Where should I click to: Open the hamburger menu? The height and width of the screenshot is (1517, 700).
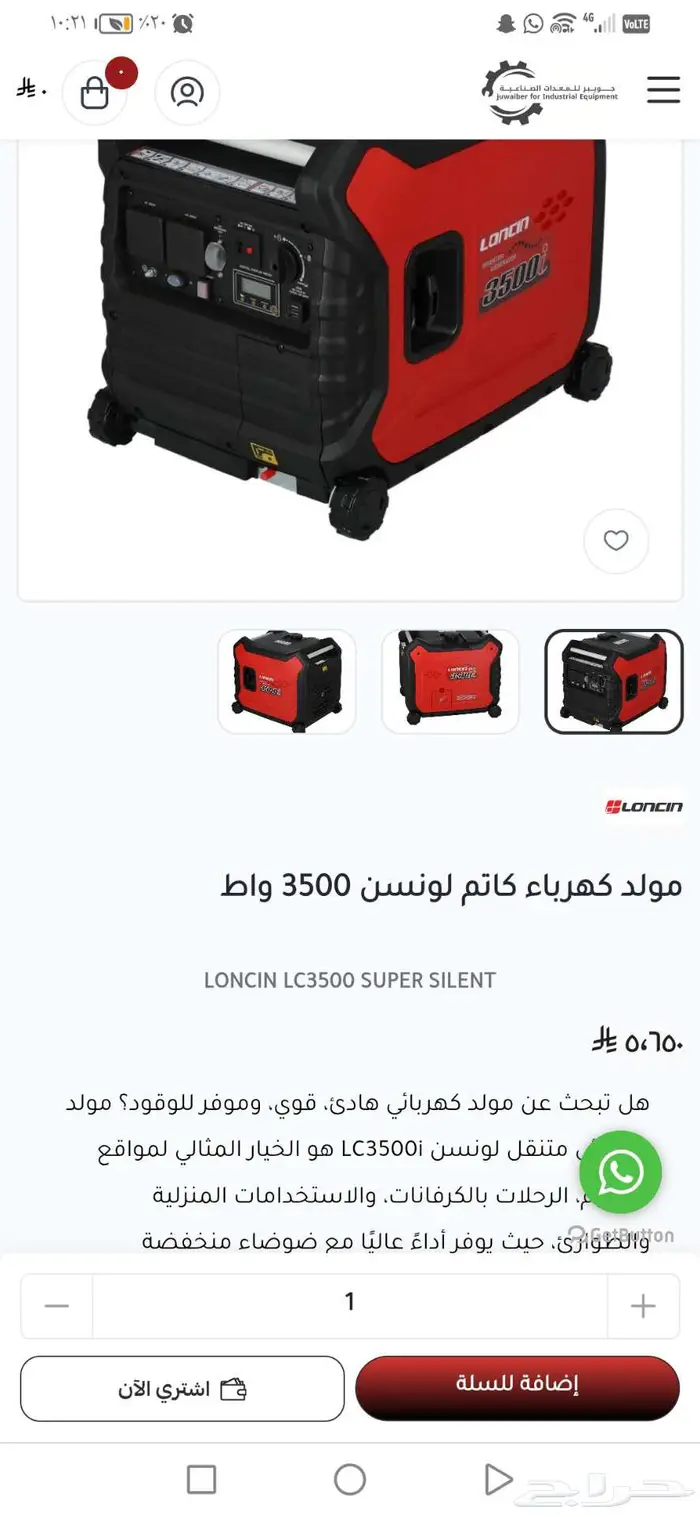[663, 90]
